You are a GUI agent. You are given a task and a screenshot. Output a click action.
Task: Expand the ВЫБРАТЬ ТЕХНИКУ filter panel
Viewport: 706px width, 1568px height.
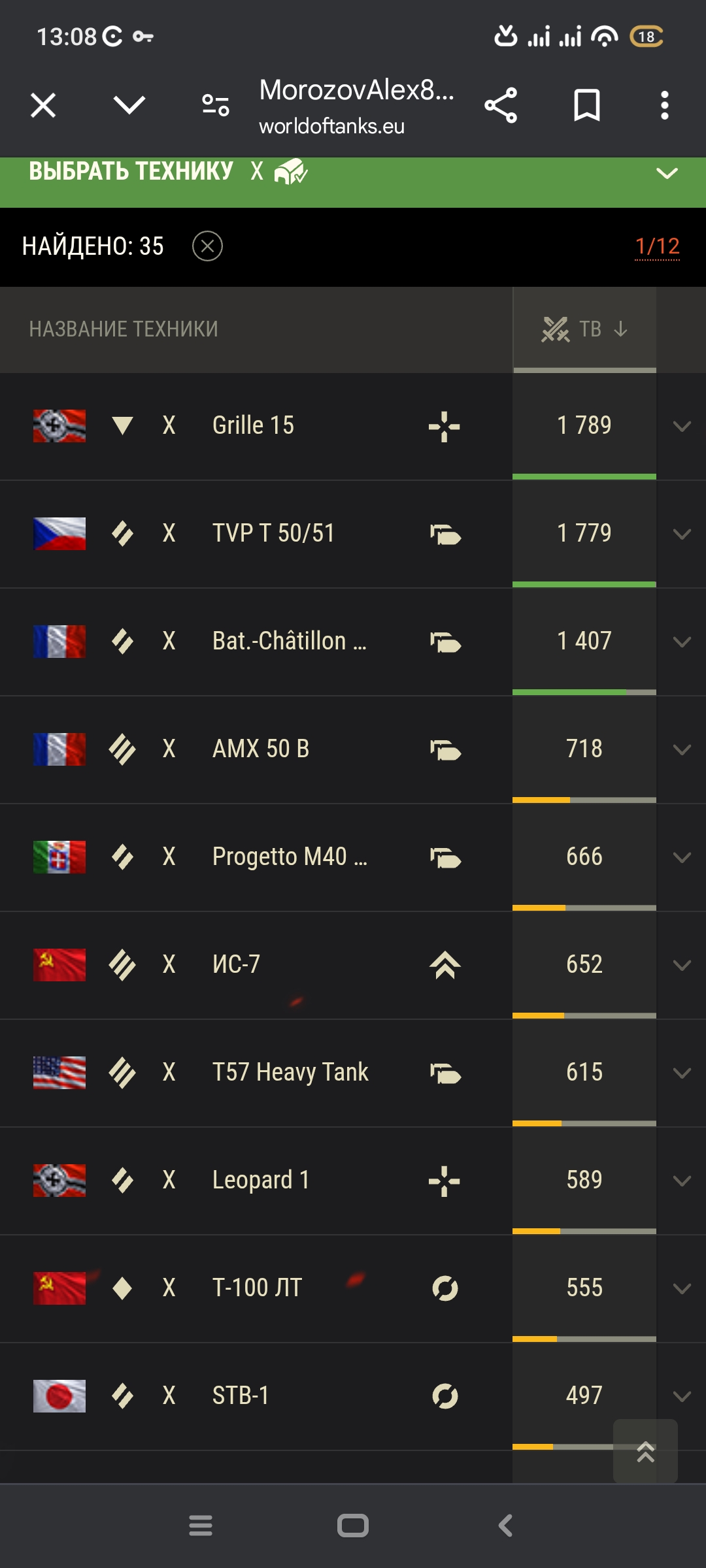pos(667,173)
